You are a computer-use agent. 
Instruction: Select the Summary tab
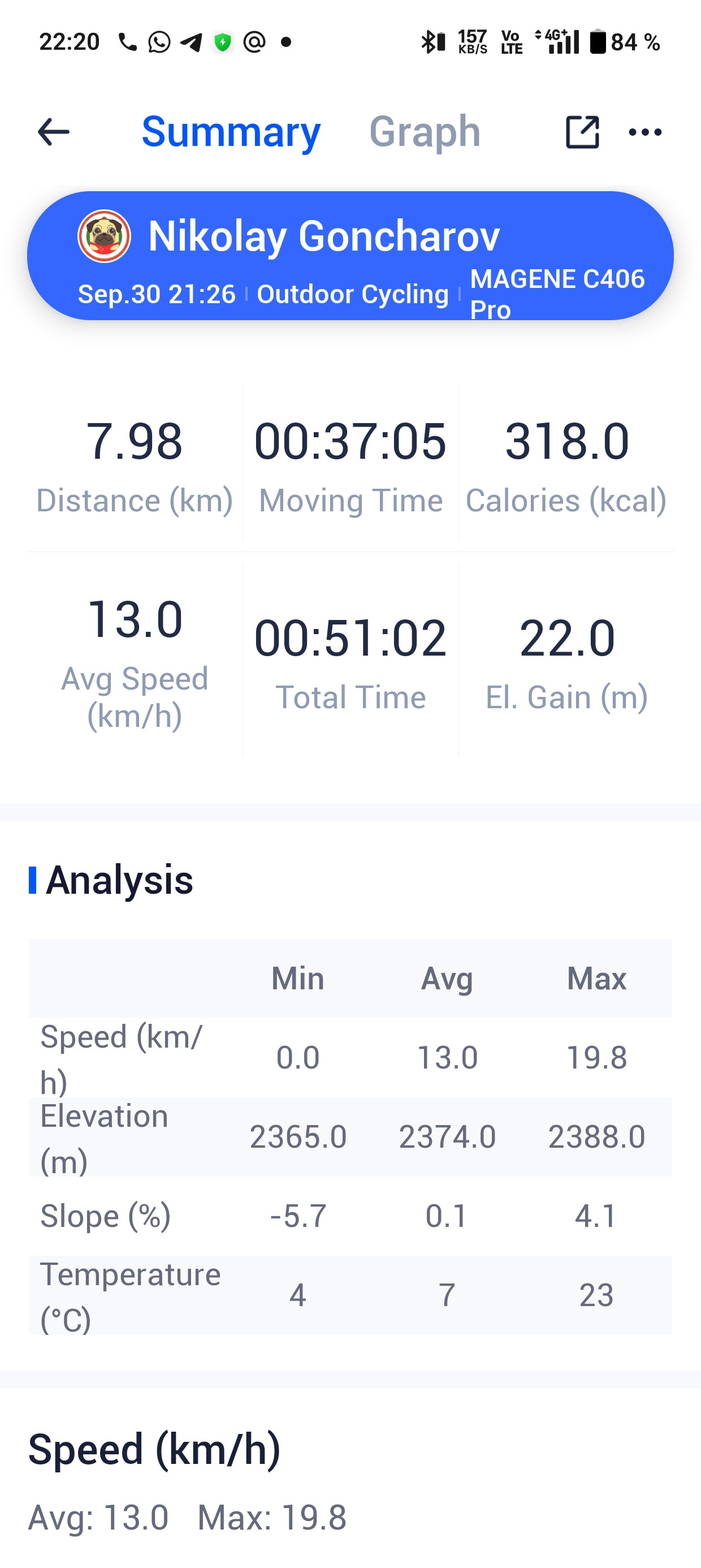231,131
